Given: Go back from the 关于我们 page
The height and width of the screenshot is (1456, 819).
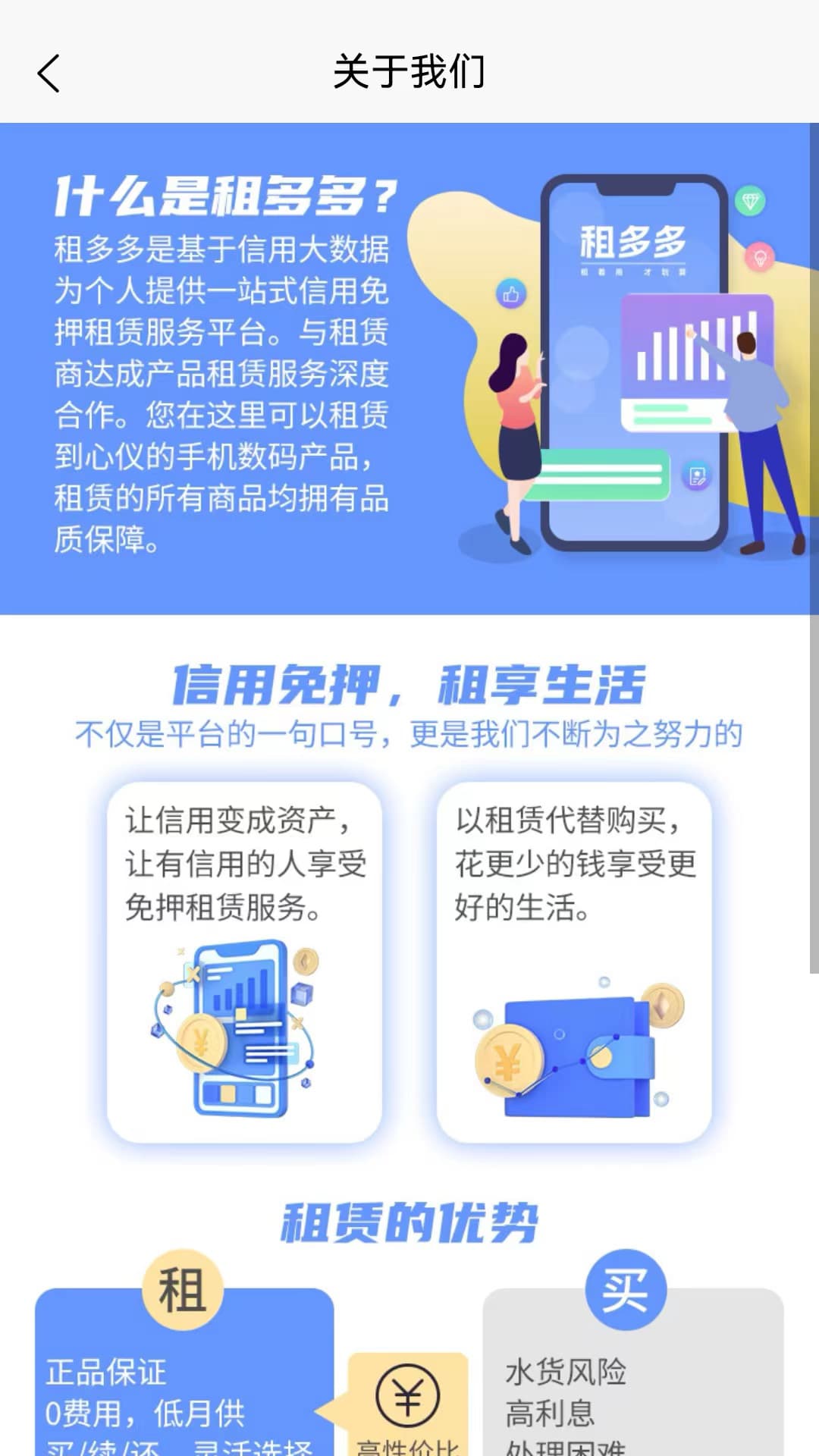Looking at the screenshot, I should [x=49, y=74].
